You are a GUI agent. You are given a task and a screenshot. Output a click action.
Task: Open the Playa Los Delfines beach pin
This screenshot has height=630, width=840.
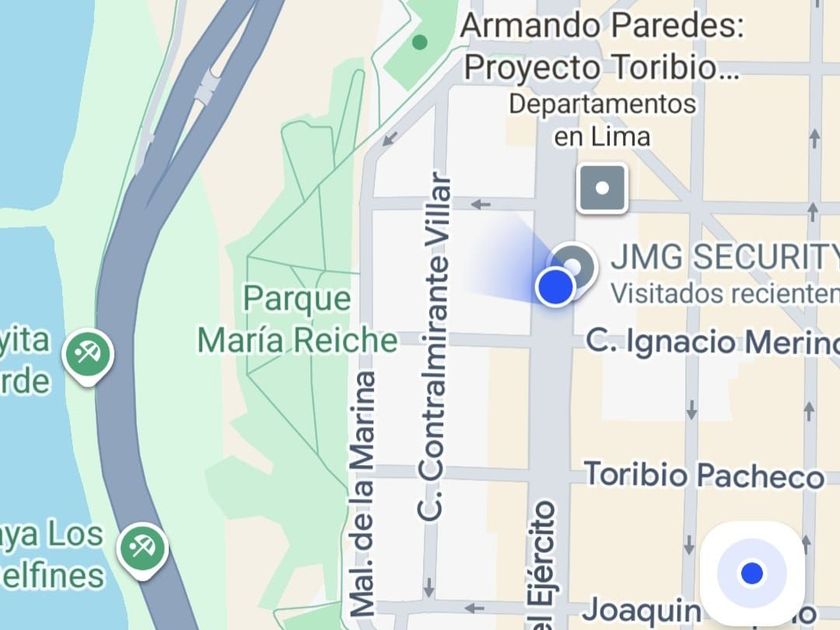click(141, 548)
